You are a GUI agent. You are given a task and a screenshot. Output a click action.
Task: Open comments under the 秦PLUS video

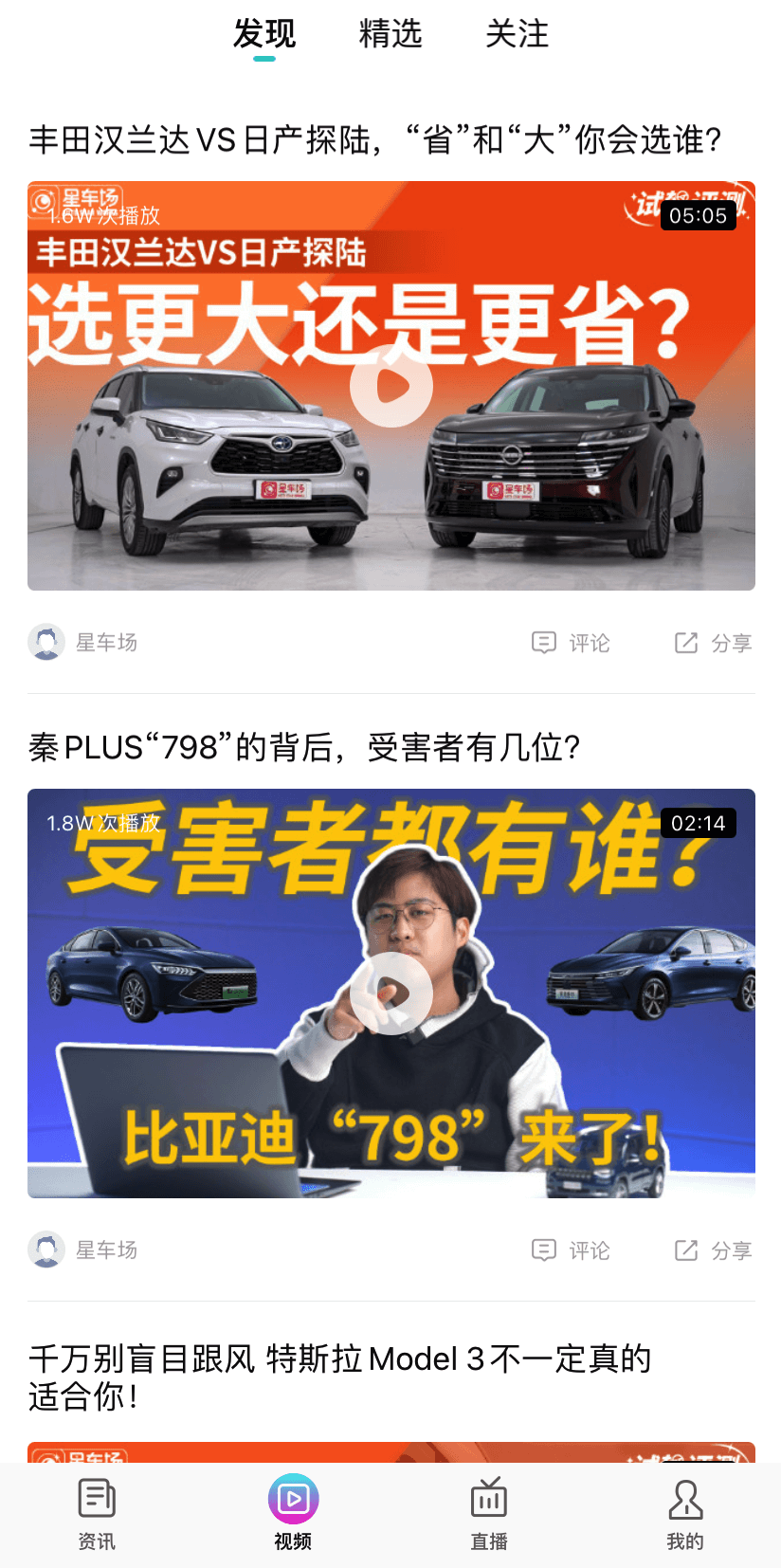point(571,1250)
